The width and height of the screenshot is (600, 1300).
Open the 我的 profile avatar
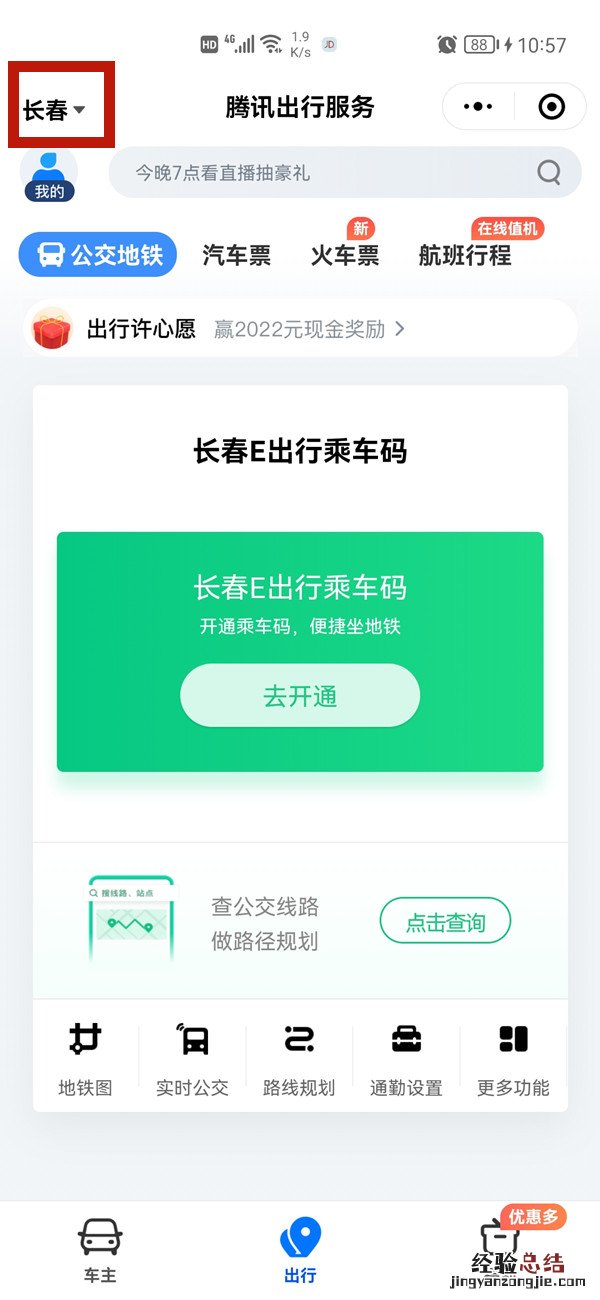click(49, 174)
